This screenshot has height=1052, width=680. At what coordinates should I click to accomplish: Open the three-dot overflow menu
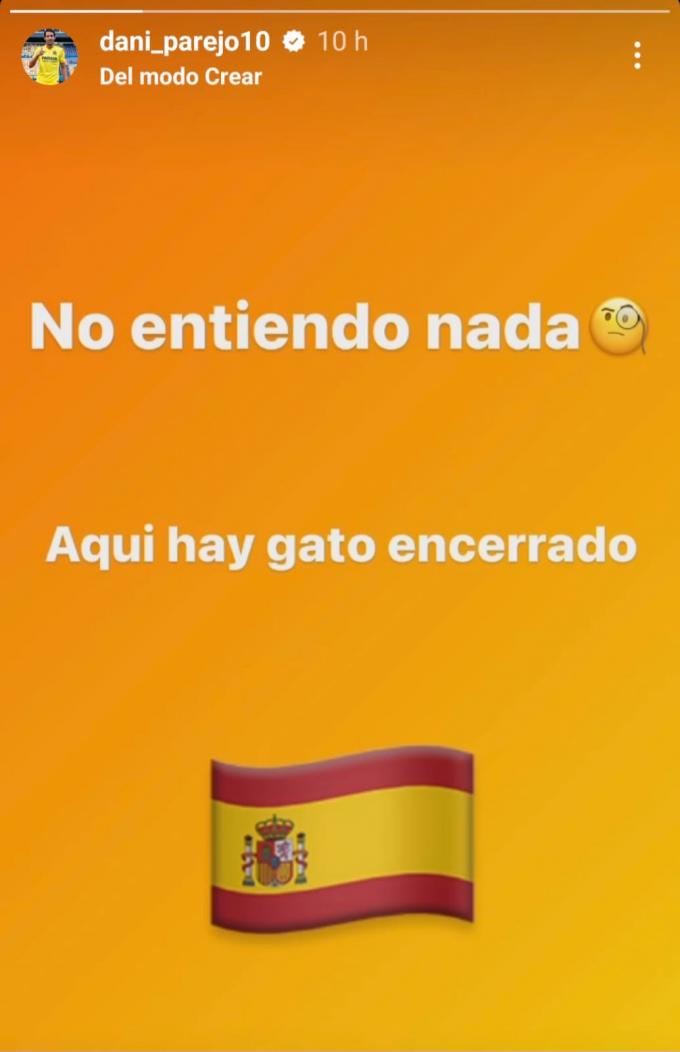[x=637, y=56]
